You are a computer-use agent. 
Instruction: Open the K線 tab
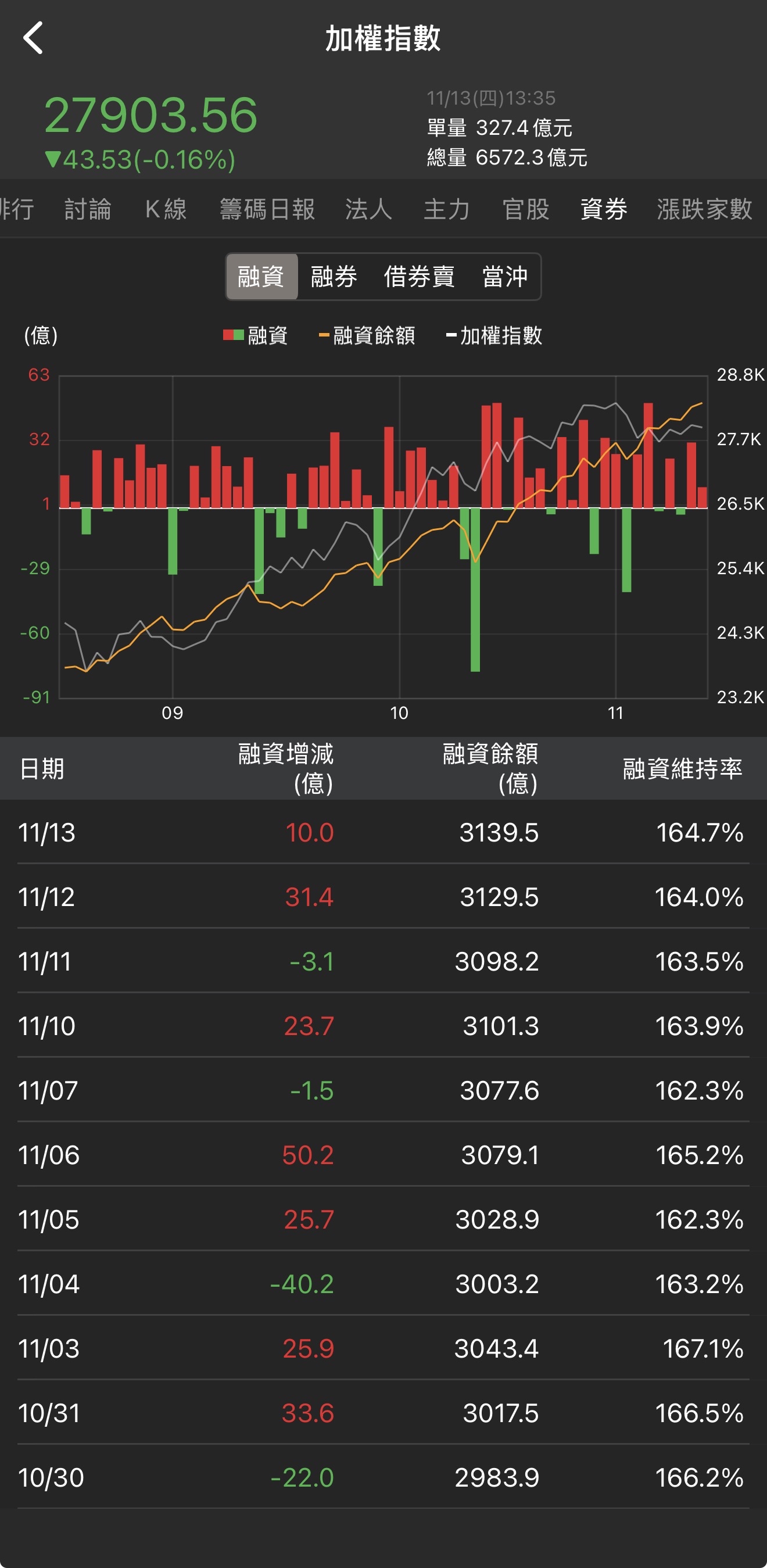coord(166,209)
